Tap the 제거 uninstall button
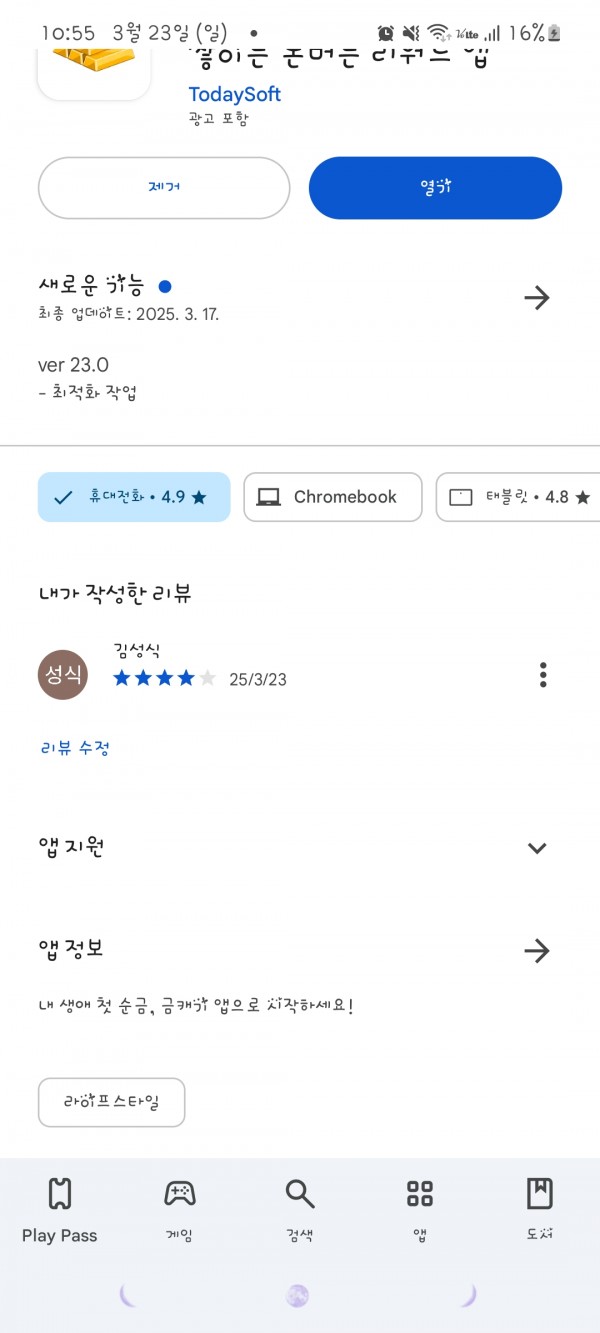The image size is (600, 1333). tap(164, 188)
